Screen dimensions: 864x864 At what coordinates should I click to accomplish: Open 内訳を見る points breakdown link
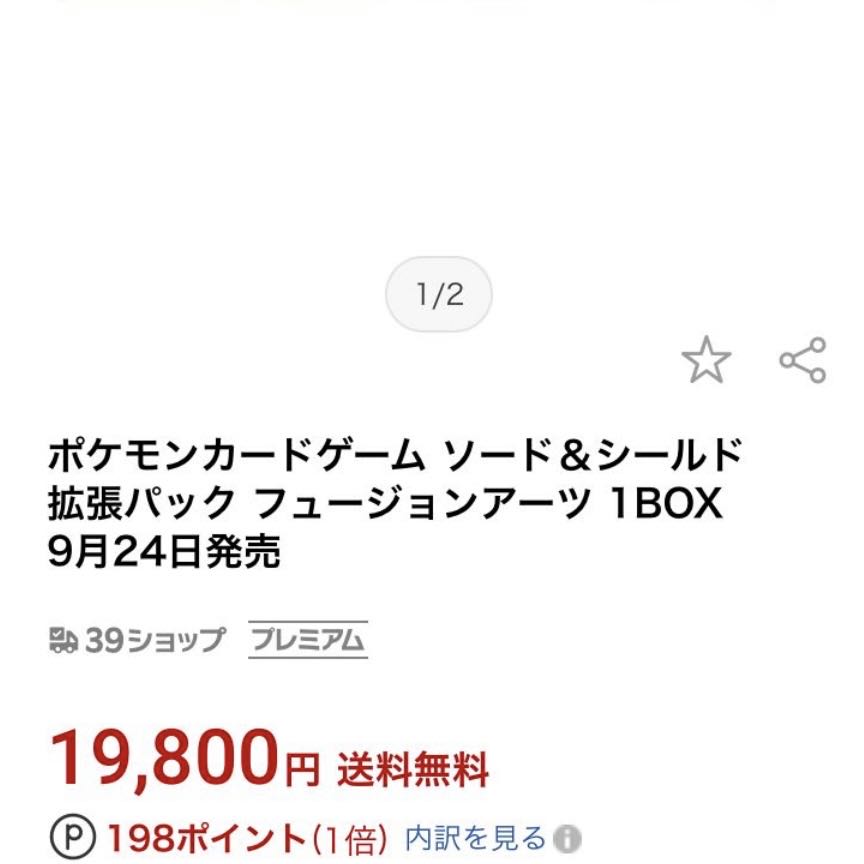(x=475, y=837)
